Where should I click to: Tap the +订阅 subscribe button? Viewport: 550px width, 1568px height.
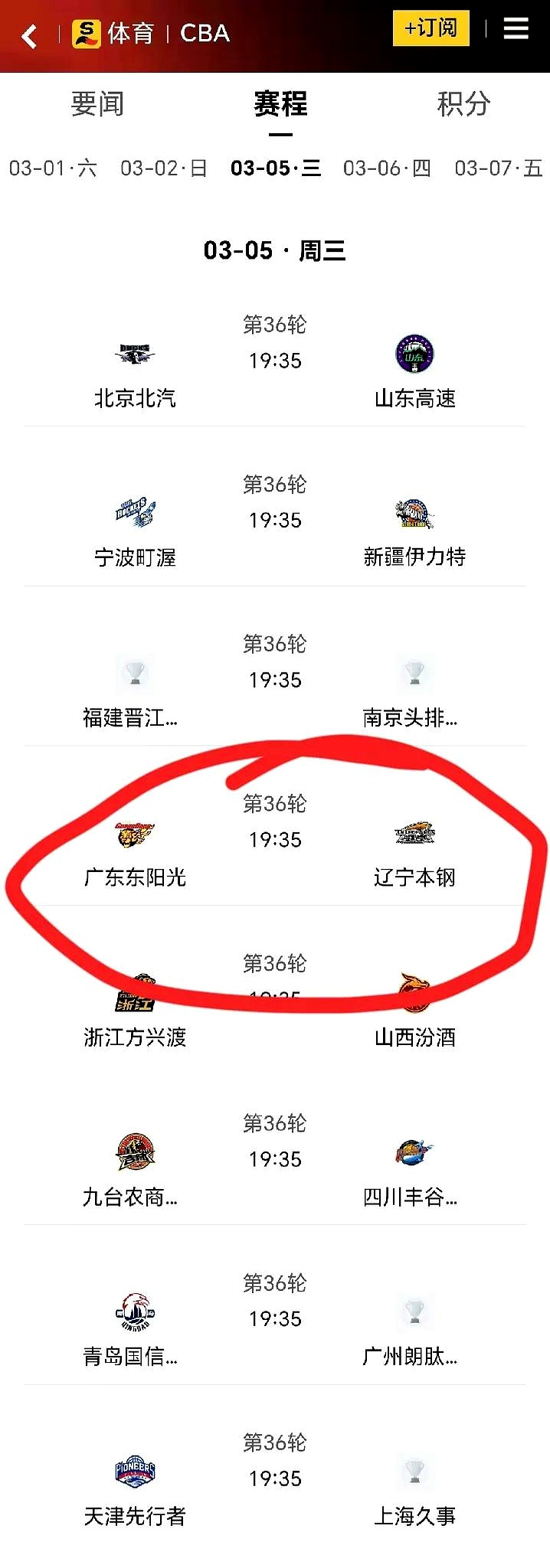click(431, 28)
